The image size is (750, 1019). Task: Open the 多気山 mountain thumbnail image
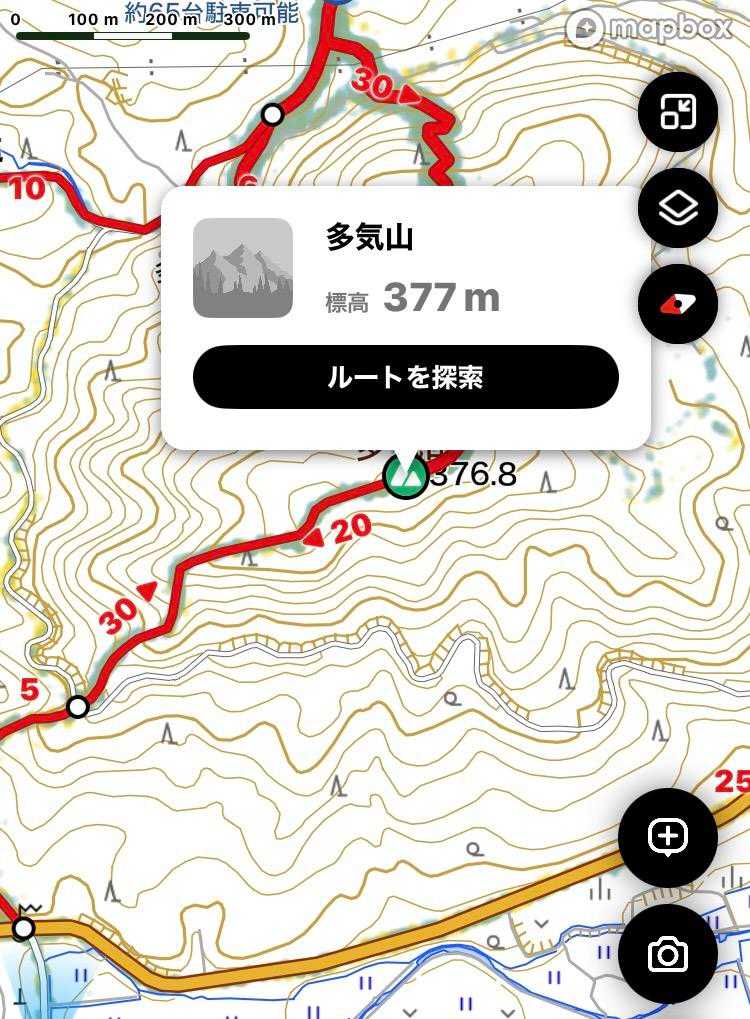point(243,268)
